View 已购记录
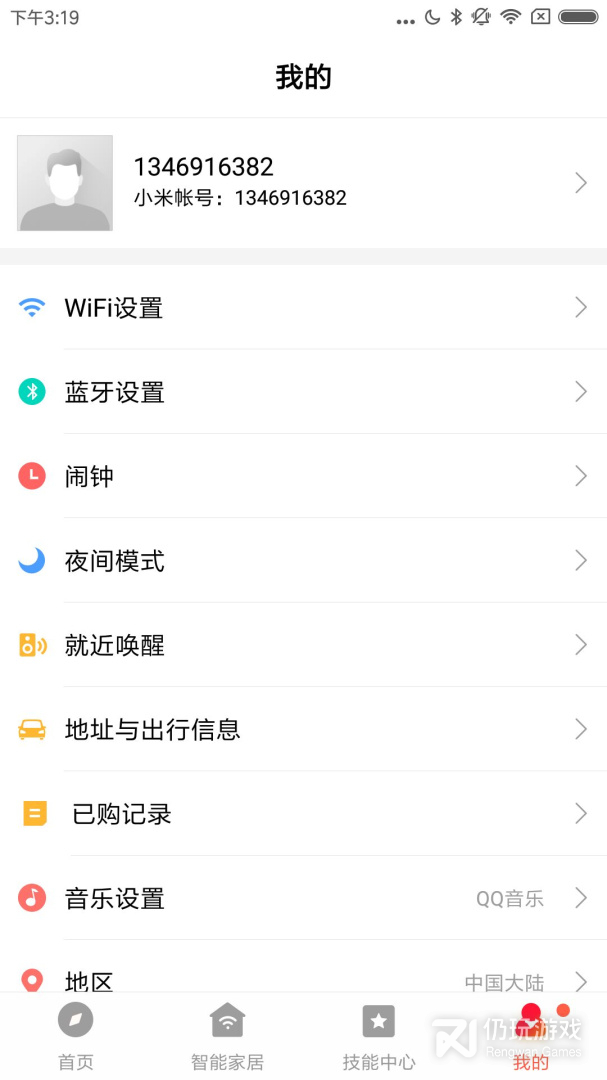The image size is (607, 1080). click(303, 814)
